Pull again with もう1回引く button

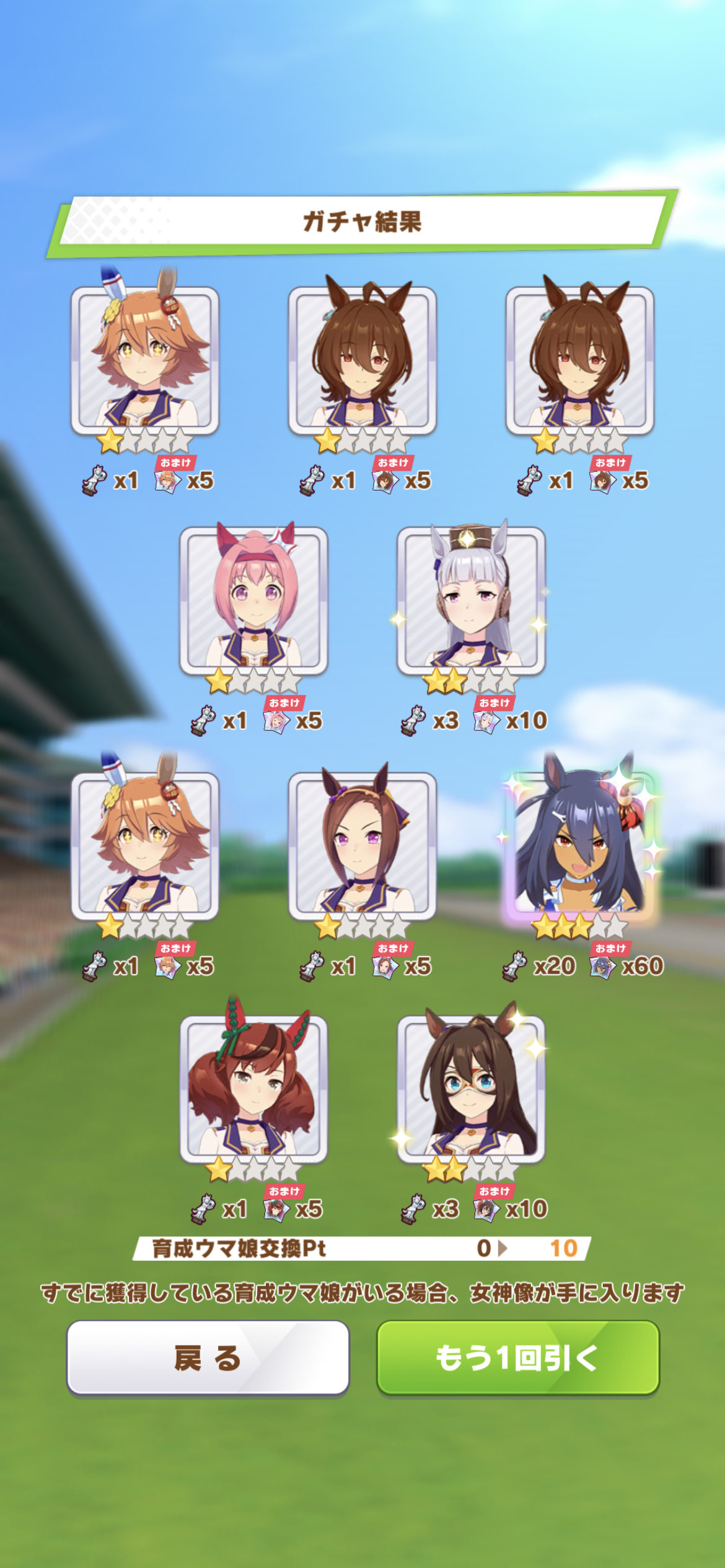518,1357
